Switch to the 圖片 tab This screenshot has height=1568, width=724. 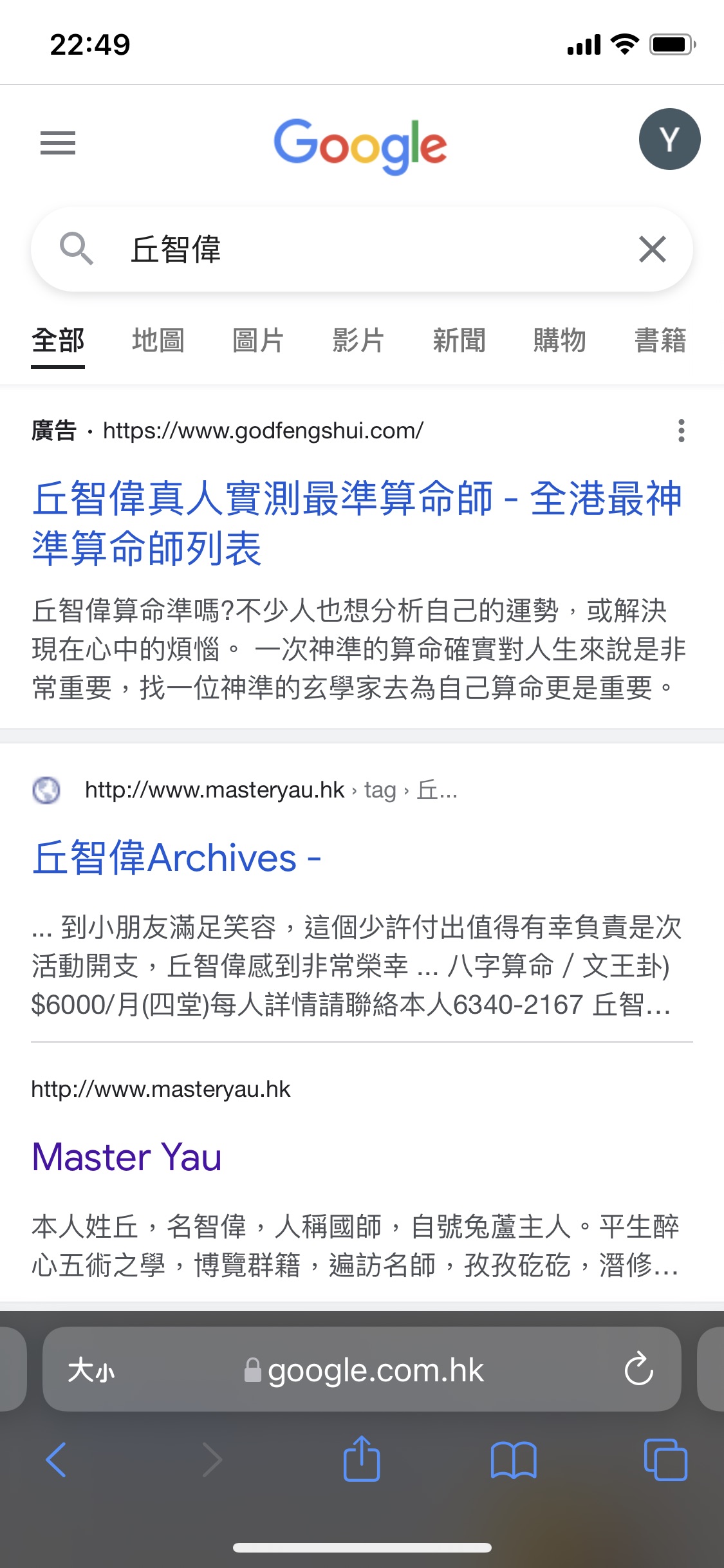pyautogui.click(x=258, y=341)
